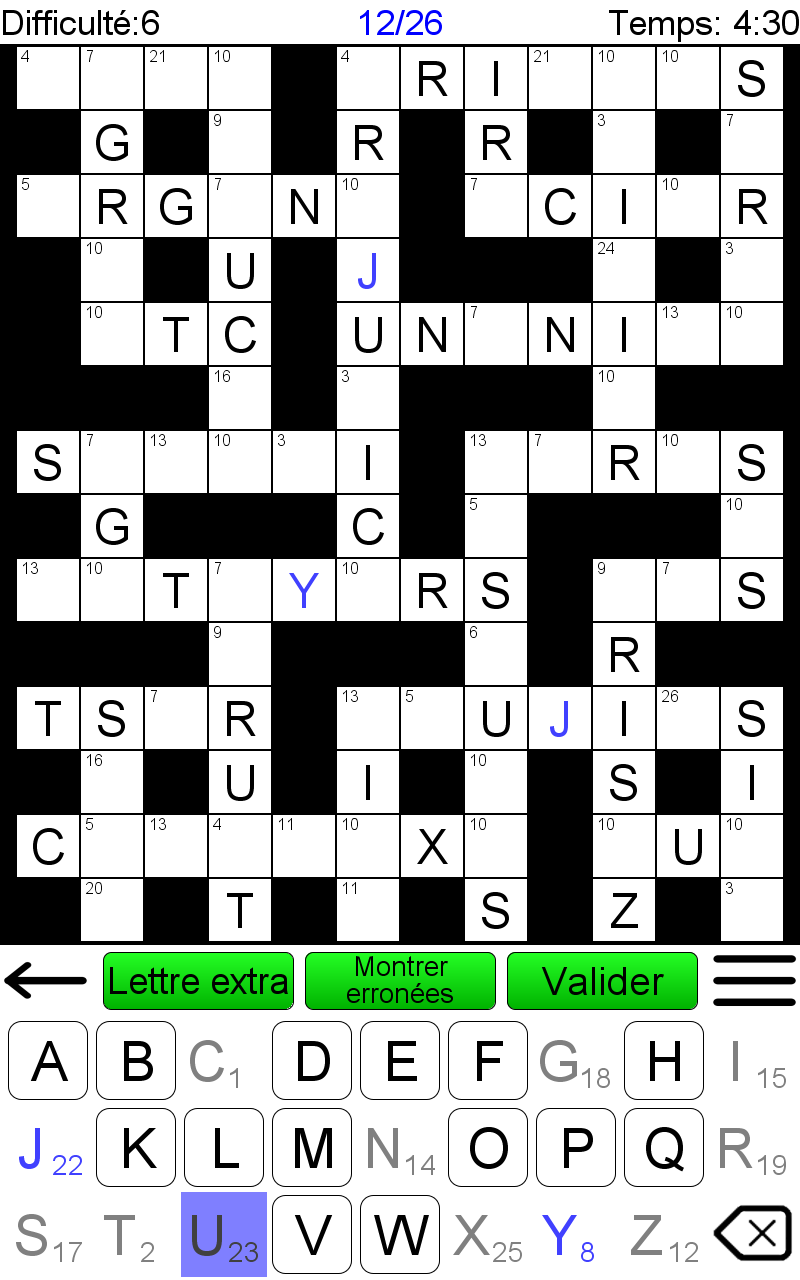Pick the letter H key
Screen dimensions: 800x1280
[664, 1061]
